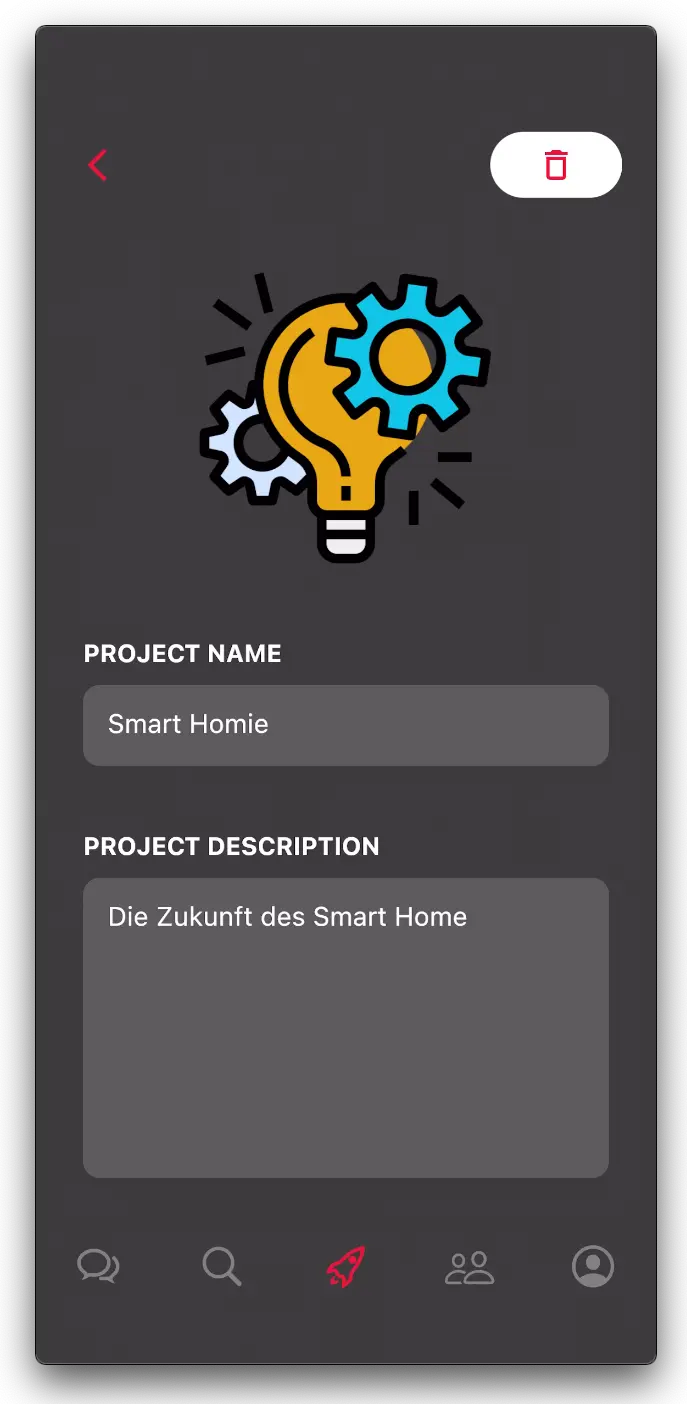Delete this project with the trash button
The image size is (687, 1404).
[x=556, y=165]
